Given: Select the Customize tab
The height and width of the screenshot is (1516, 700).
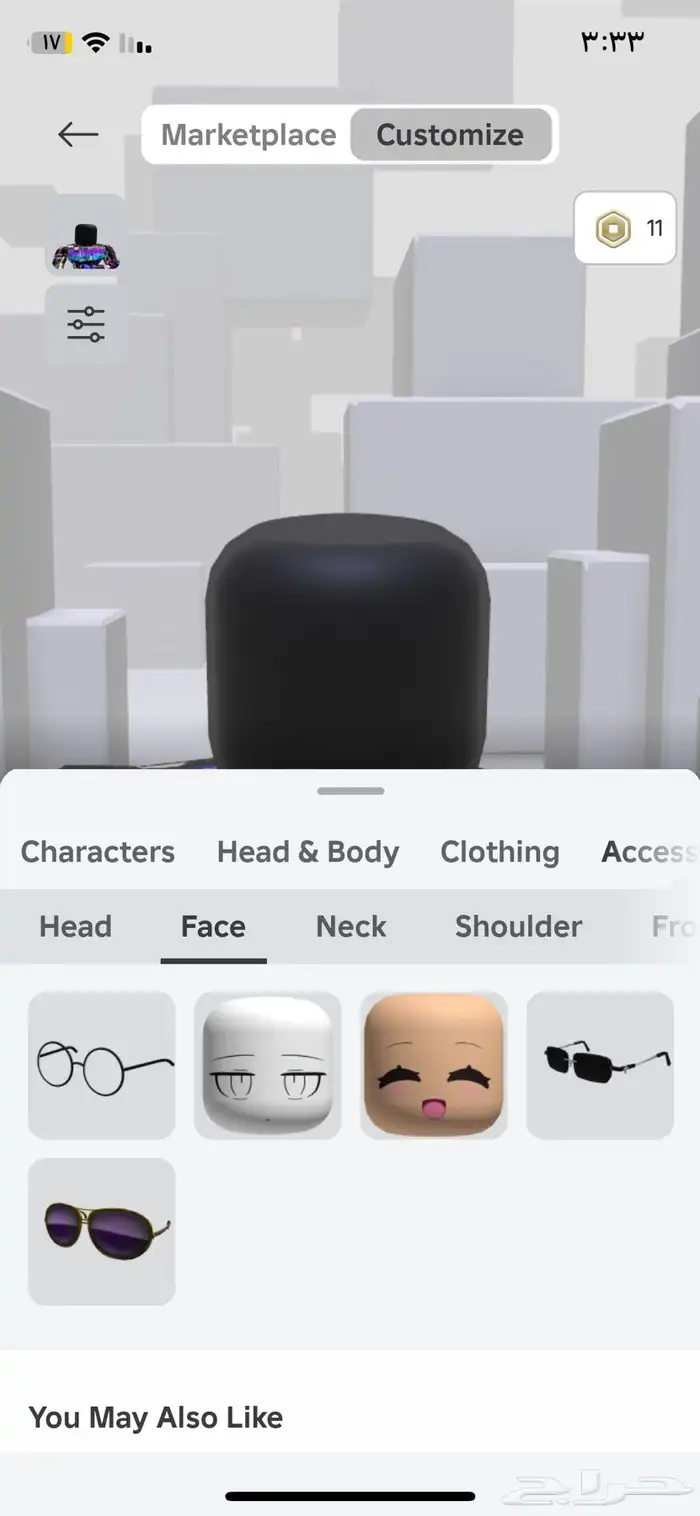Looking at the screenshot, I should pyautogui.click(x=450, y=135).
